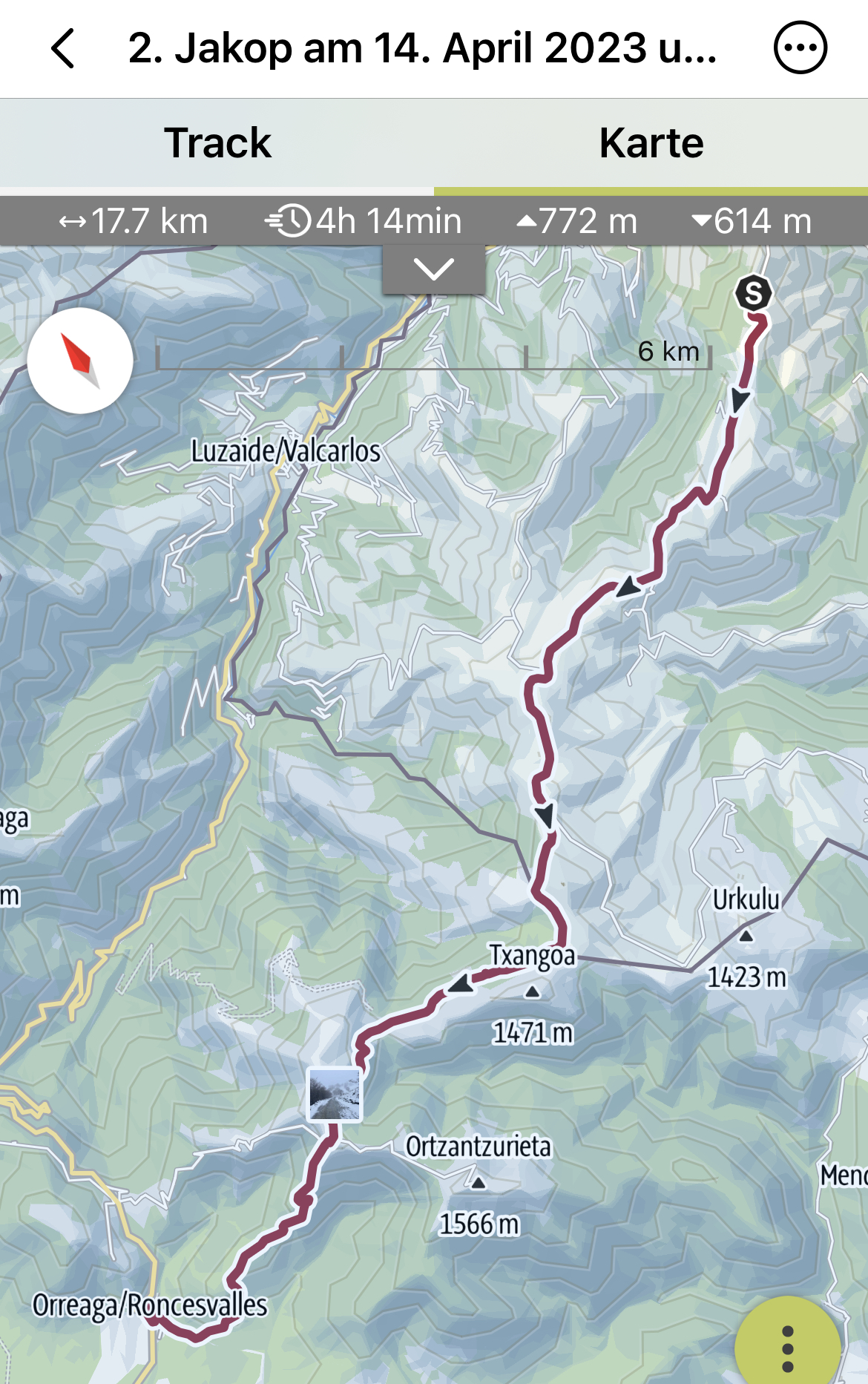Image resolution: width=868 pixels, height=1384 pixels.
Task: Tap the start marker S on route
Action: (753, 293)
